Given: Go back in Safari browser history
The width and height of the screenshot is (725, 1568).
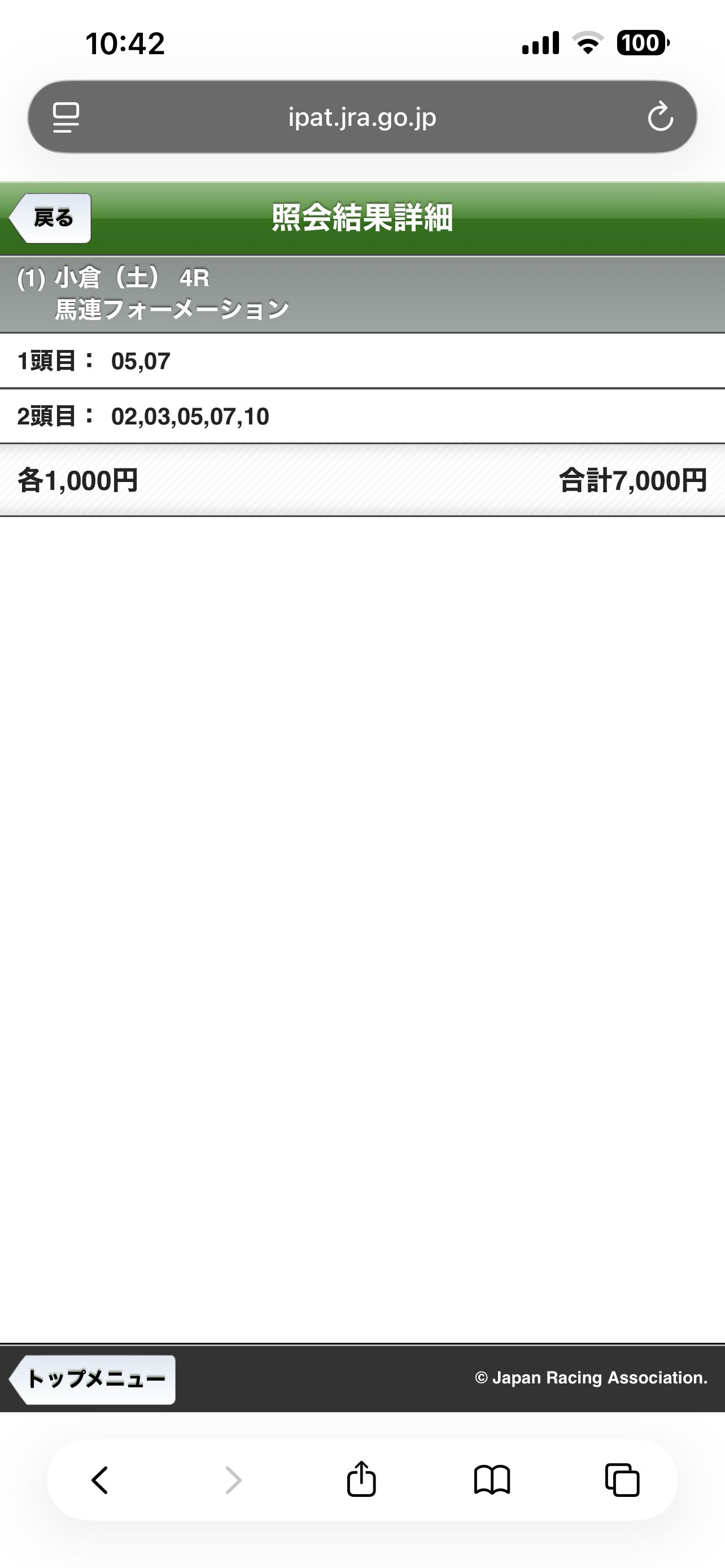Looking at the screenshot, I should [100, 1480].
